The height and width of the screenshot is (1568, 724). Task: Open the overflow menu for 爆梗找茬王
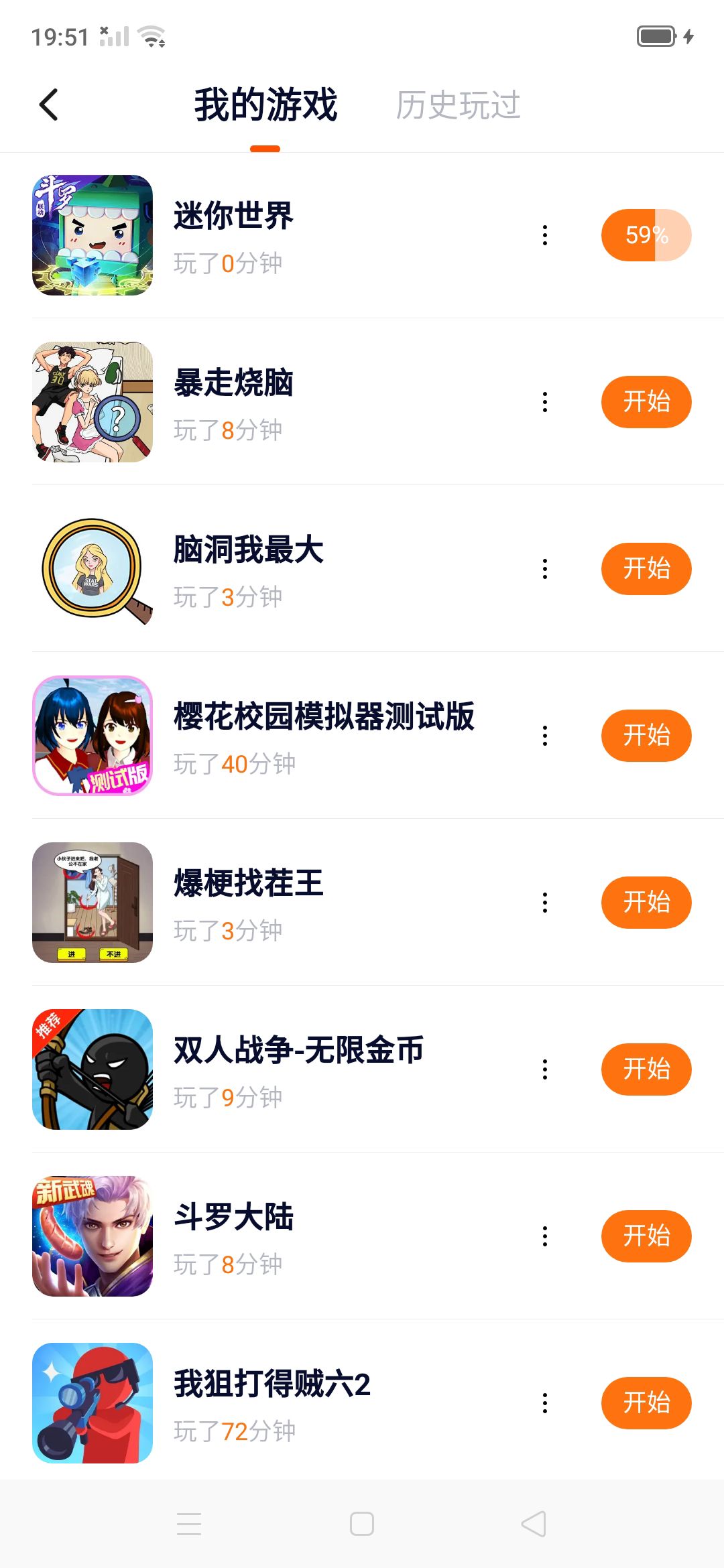(545, 903)
